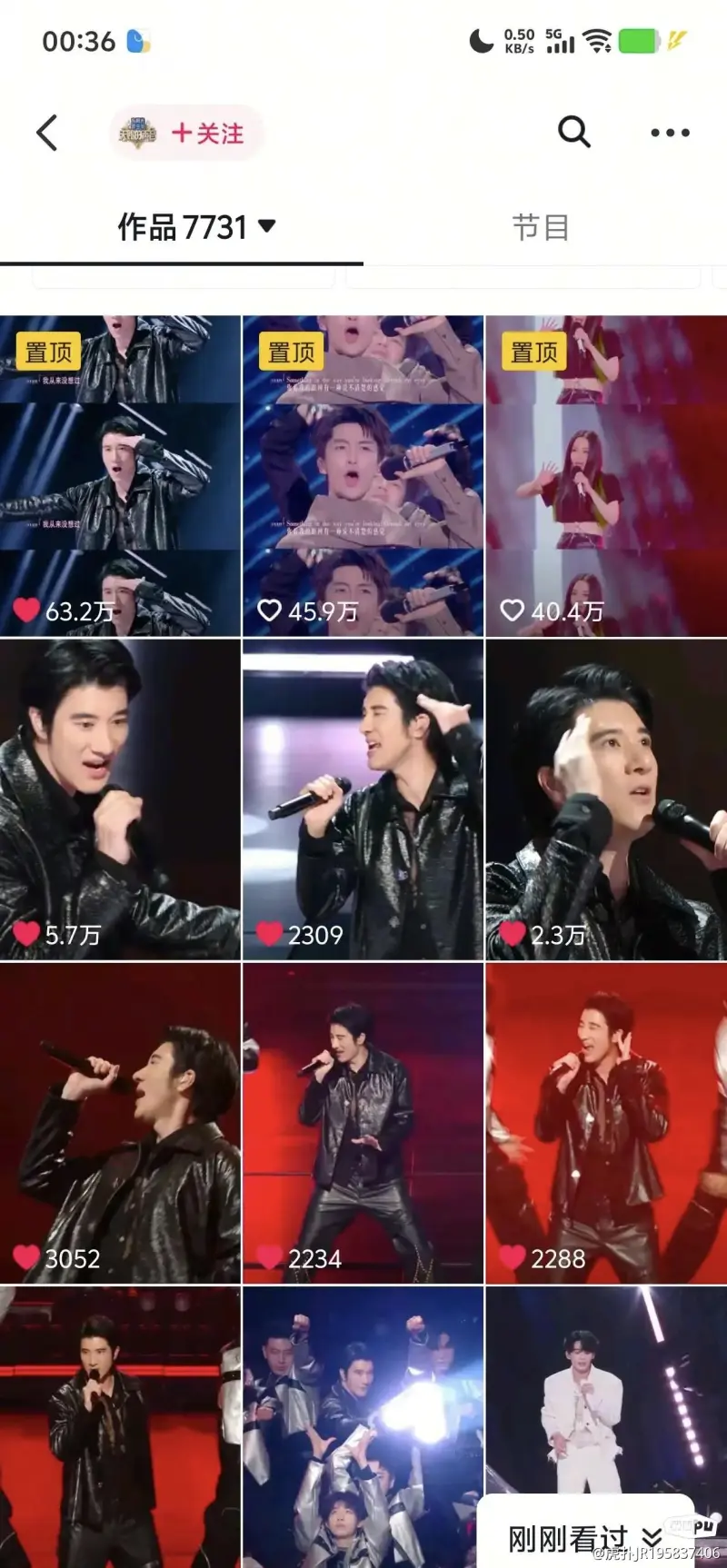Open the video with 3052 likes
The width and height of the screenshot is (727, 1568).
click(120, 1123)
